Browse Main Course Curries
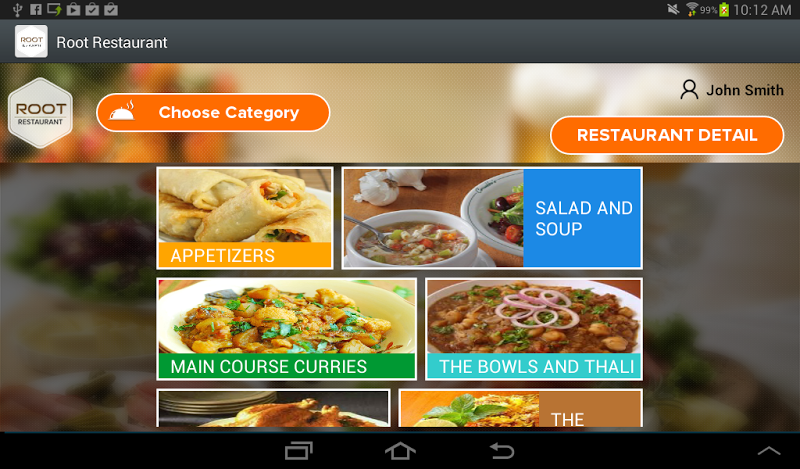Image resolution: width=800 pixels, height=469 pixels. 286,329
